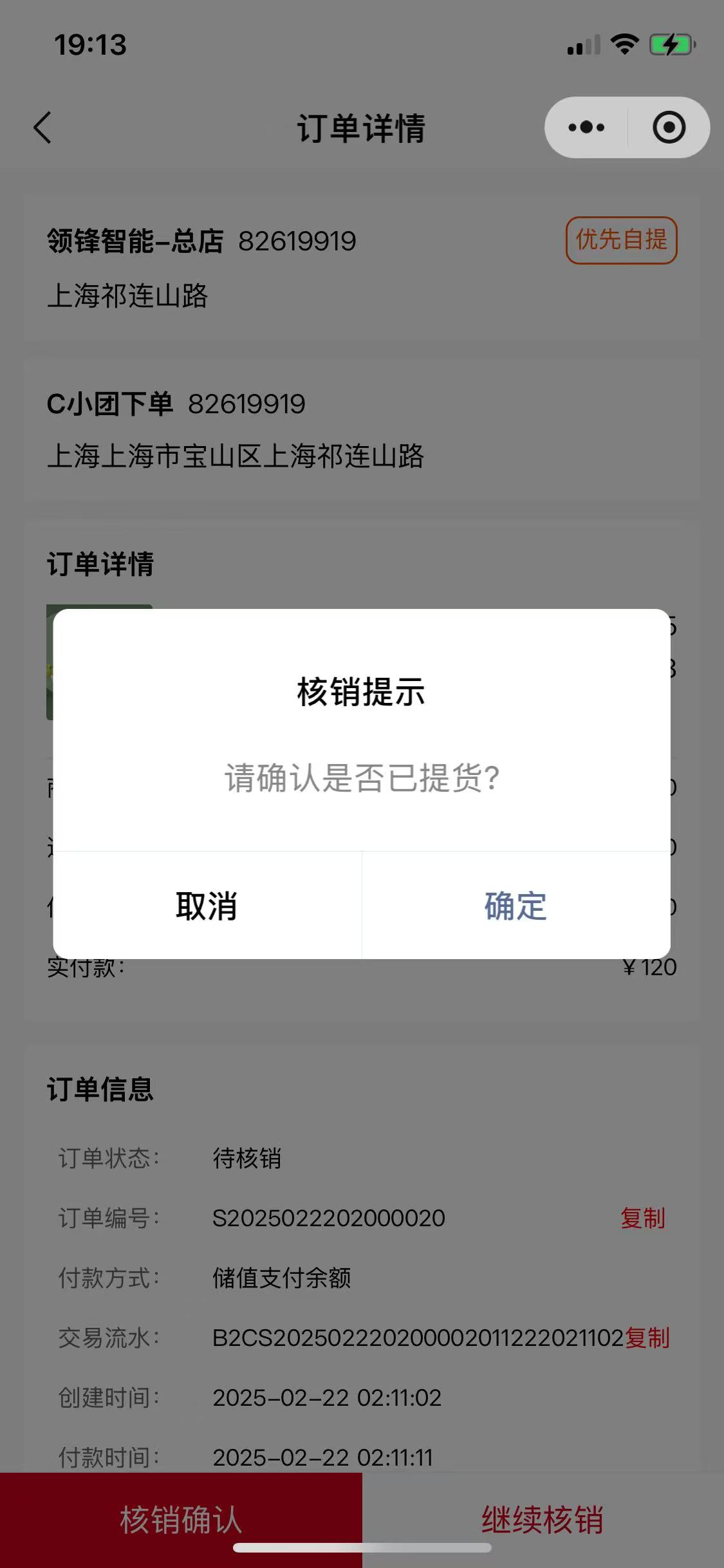The image size is (724, 1568).
Task: Tap 核销确认 at the bottom
Action: [181, 1519]
